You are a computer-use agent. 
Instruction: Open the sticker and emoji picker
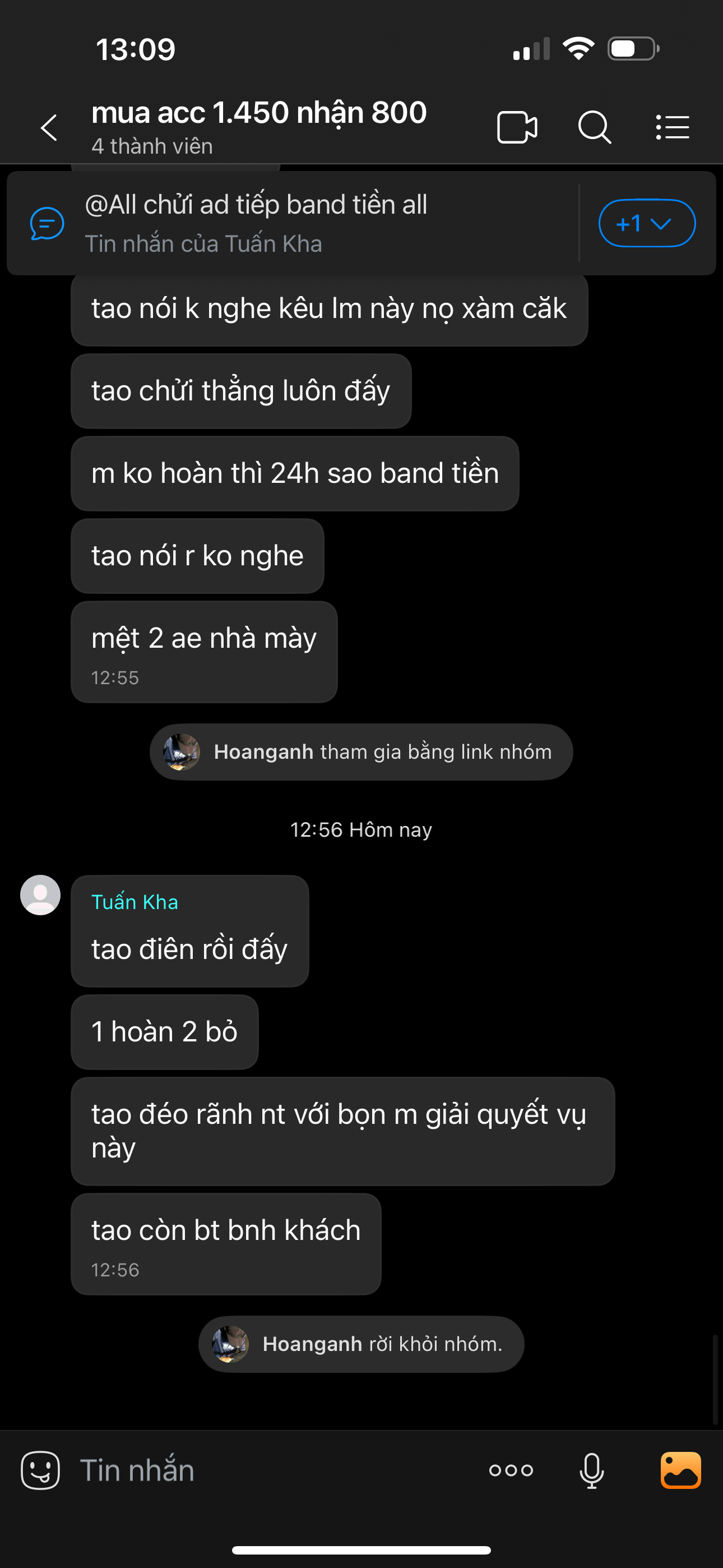[40, 1470]
